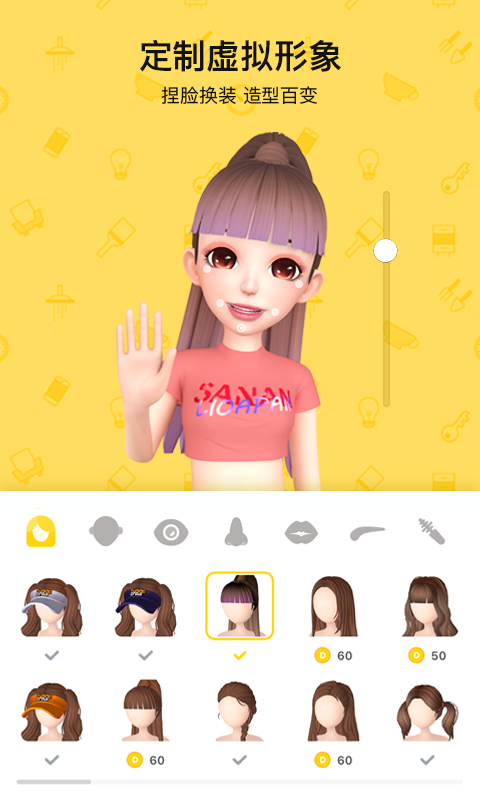Pick the wavy bangs hairstyle costing 50 coins

coord(428,607)
